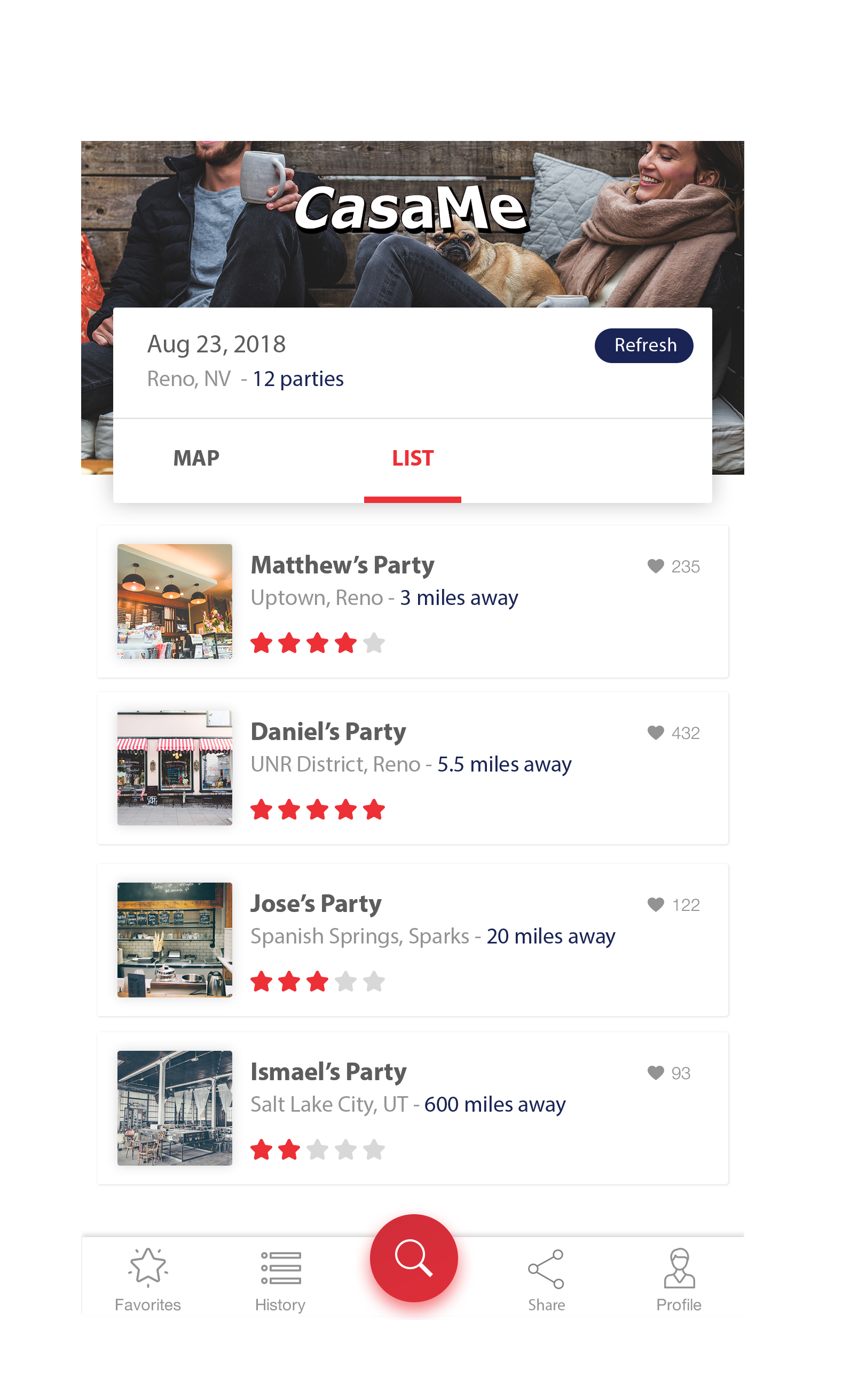This screenshot has width=866, height=1400.
Task: Open Ismael's Party listing
Action: (x=328, y=1072)
